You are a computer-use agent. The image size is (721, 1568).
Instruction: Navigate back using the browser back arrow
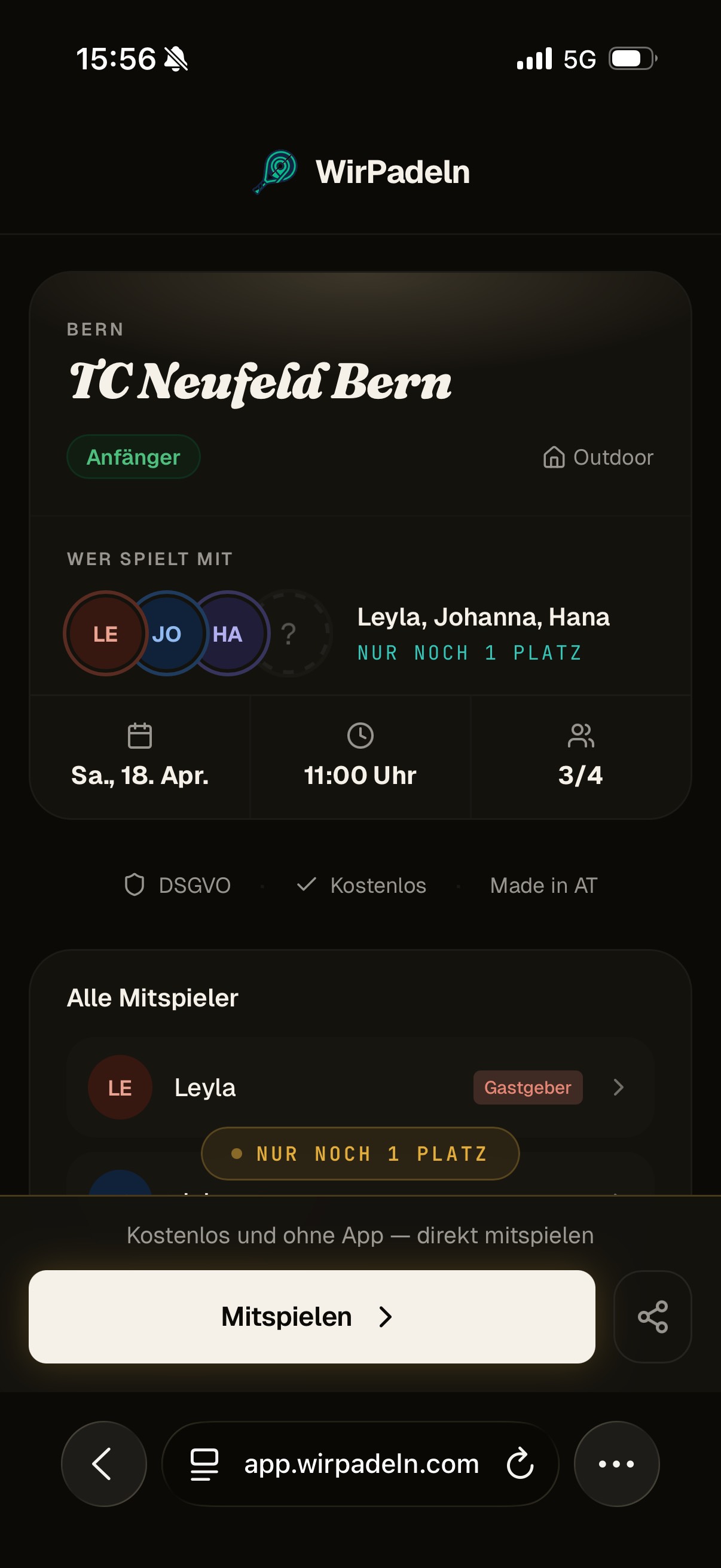coord(103,1465)
